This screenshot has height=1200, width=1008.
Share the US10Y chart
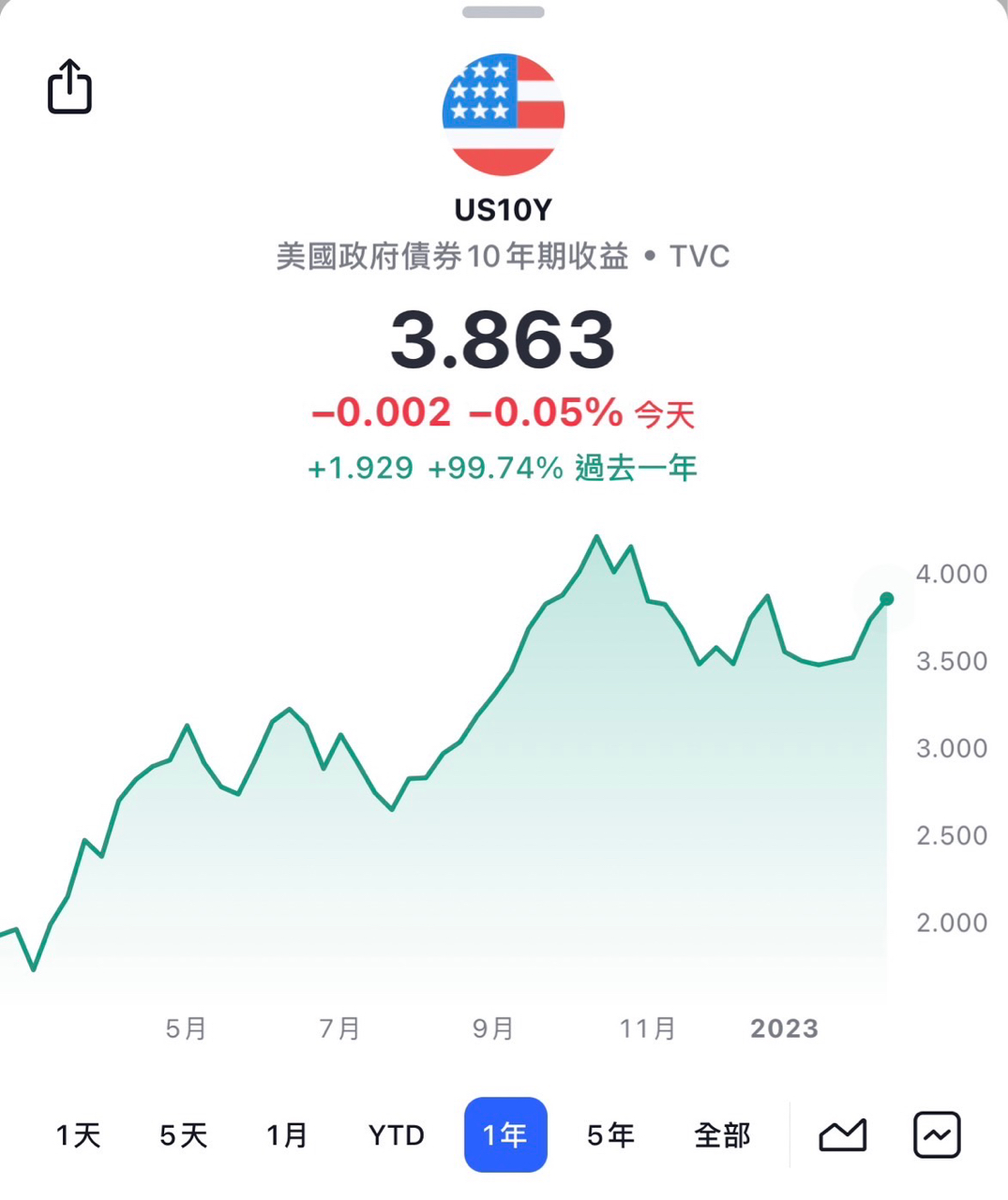pos(69,87)
